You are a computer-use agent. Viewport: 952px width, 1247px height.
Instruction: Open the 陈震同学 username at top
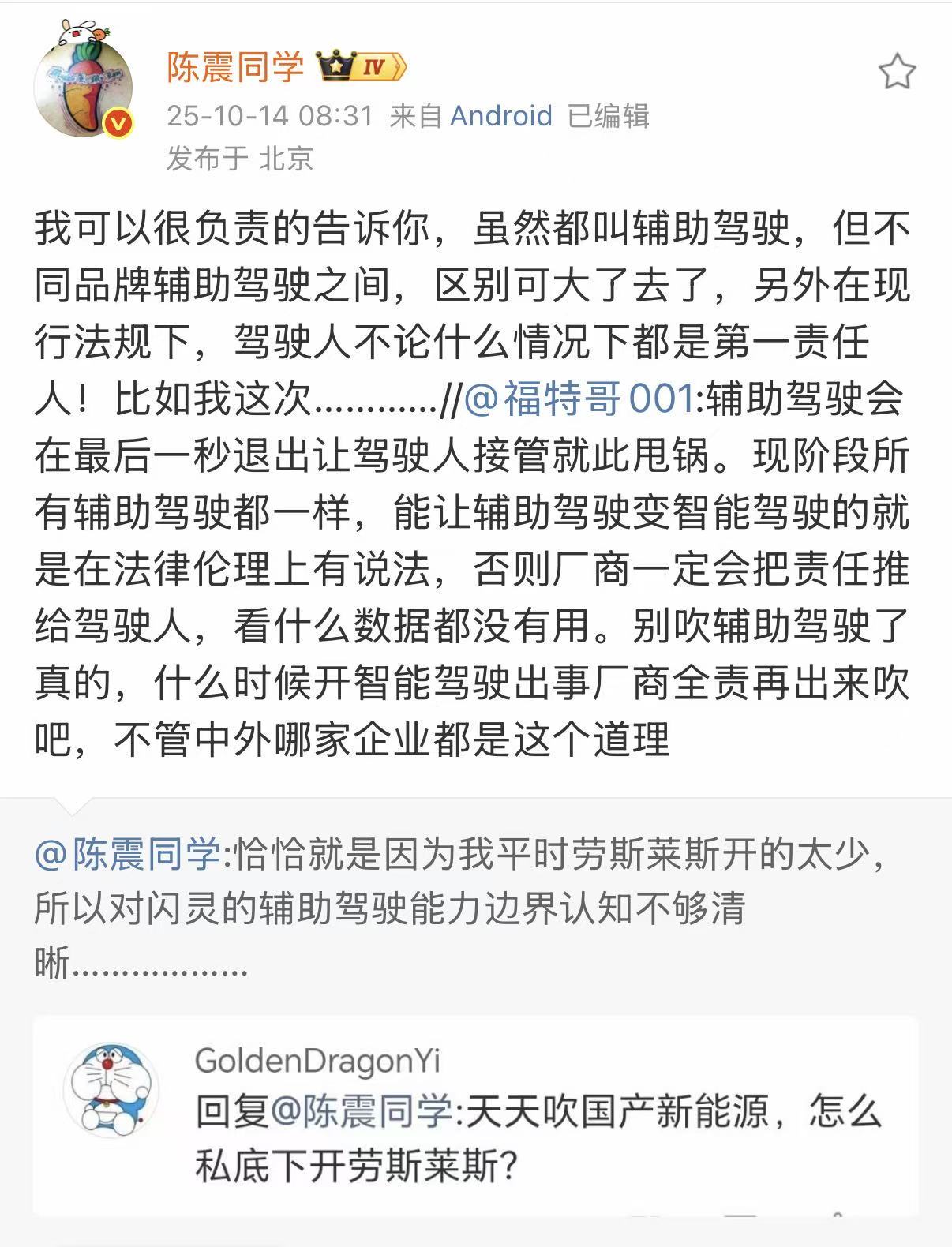click(x=234, y=66)
